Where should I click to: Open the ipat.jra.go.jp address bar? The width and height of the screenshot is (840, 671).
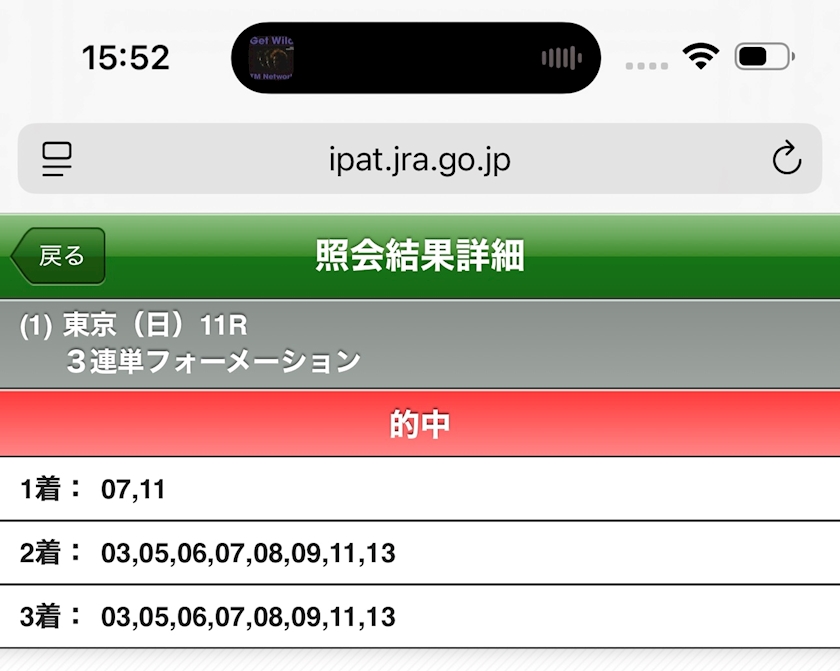point(419,159)
